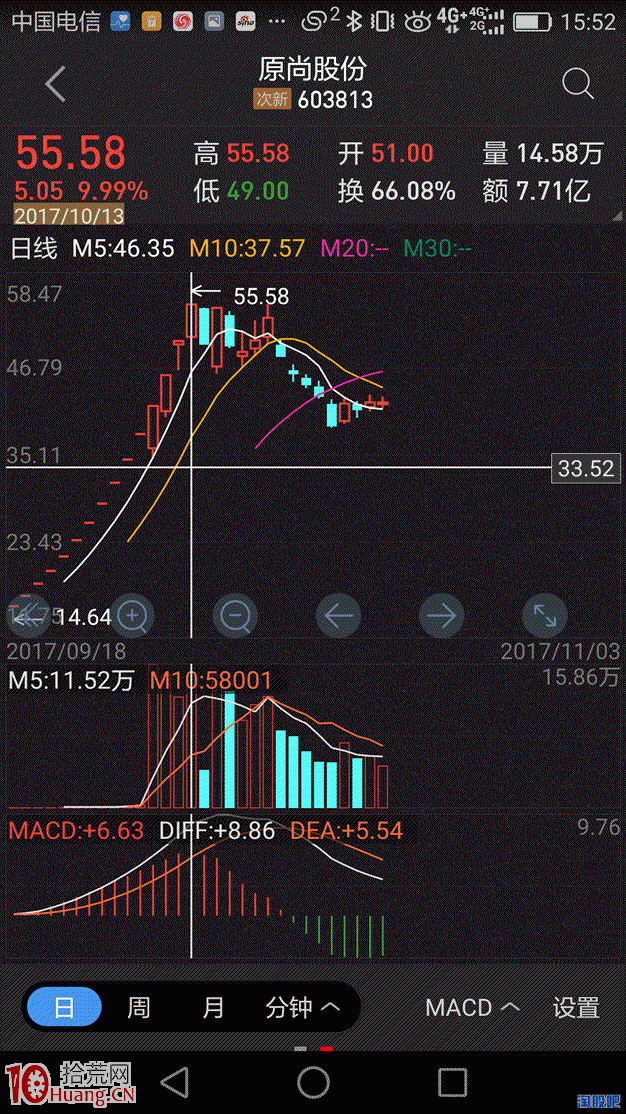Switch to the monthly (月) chart

coord(213,1007)
